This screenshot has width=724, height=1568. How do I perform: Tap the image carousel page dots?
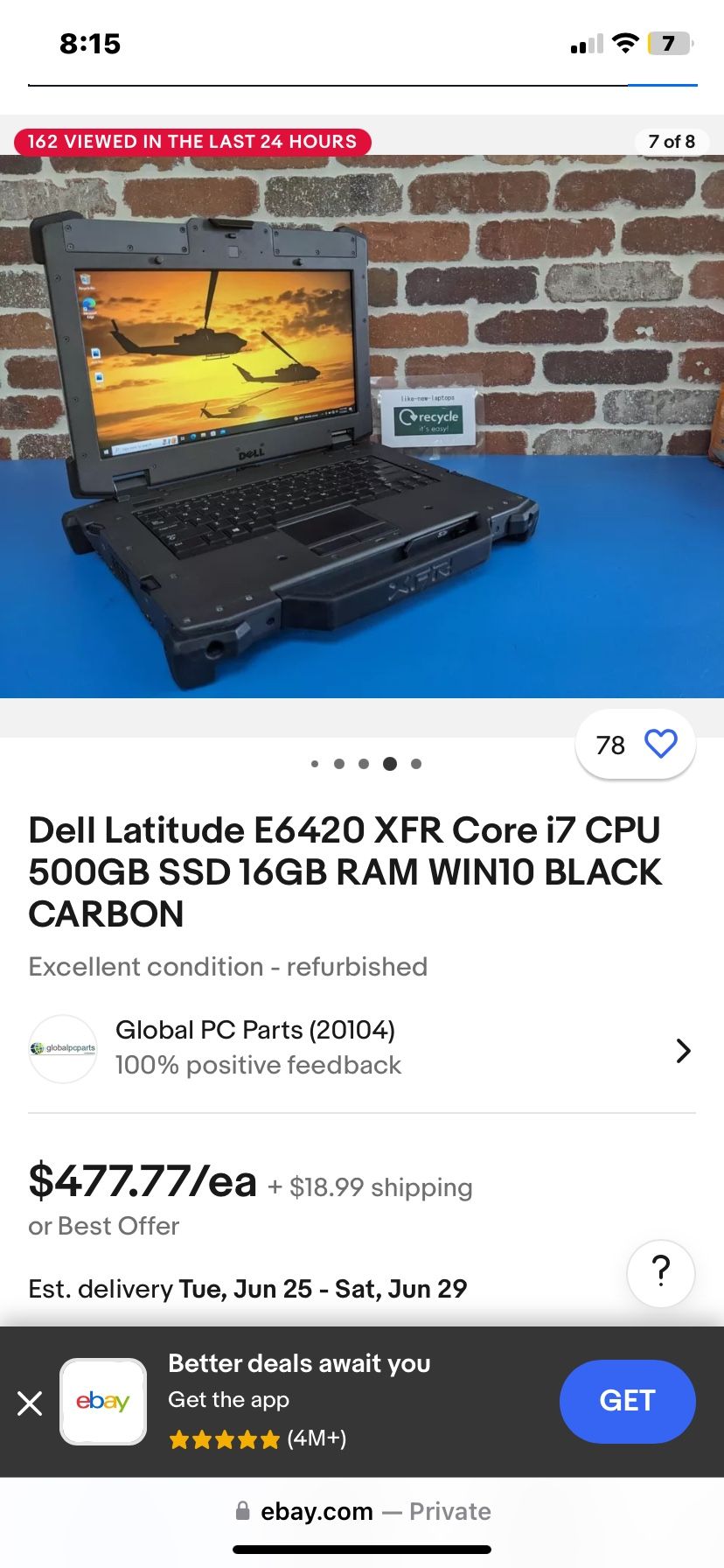pyautogui.click(x=365, y=764)
